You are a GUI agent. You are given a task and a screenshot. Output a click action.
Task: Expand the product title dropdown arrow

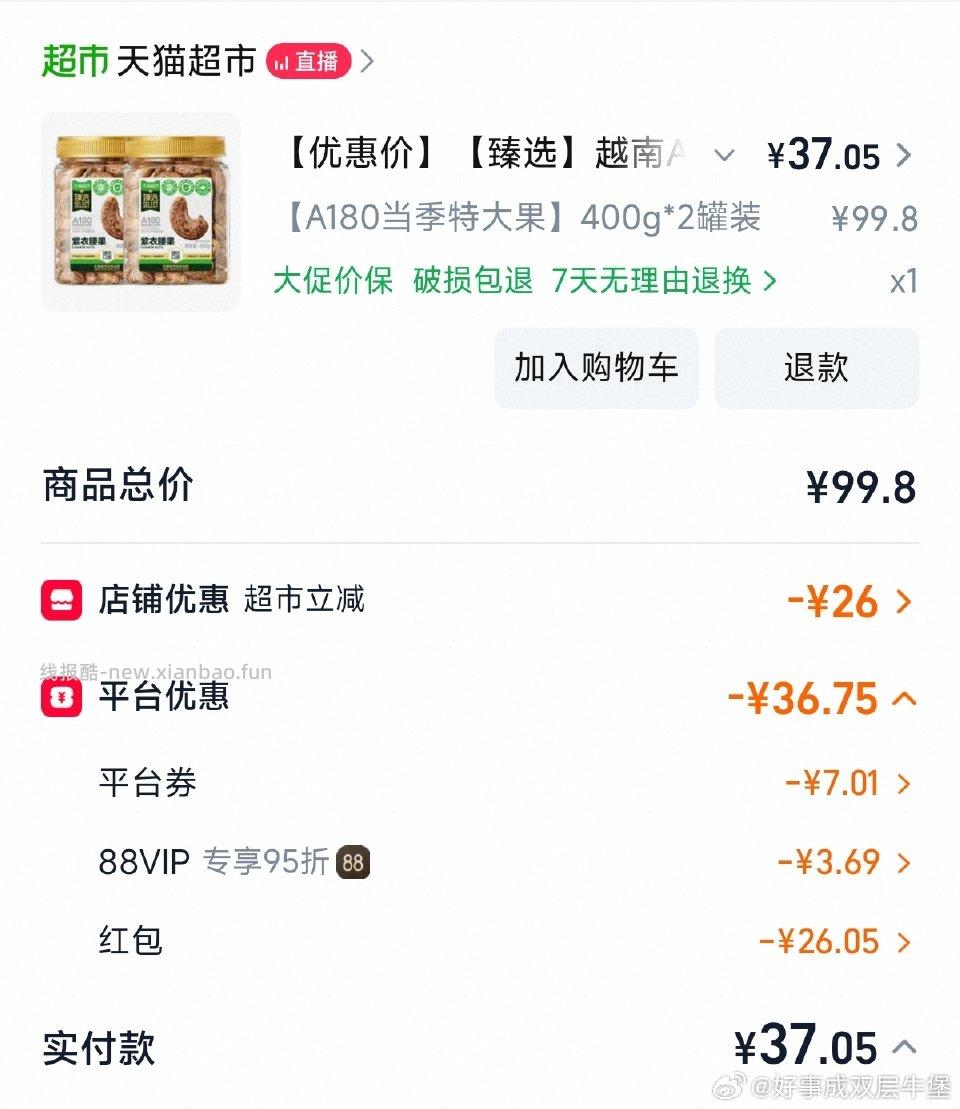tap(724, 156)
